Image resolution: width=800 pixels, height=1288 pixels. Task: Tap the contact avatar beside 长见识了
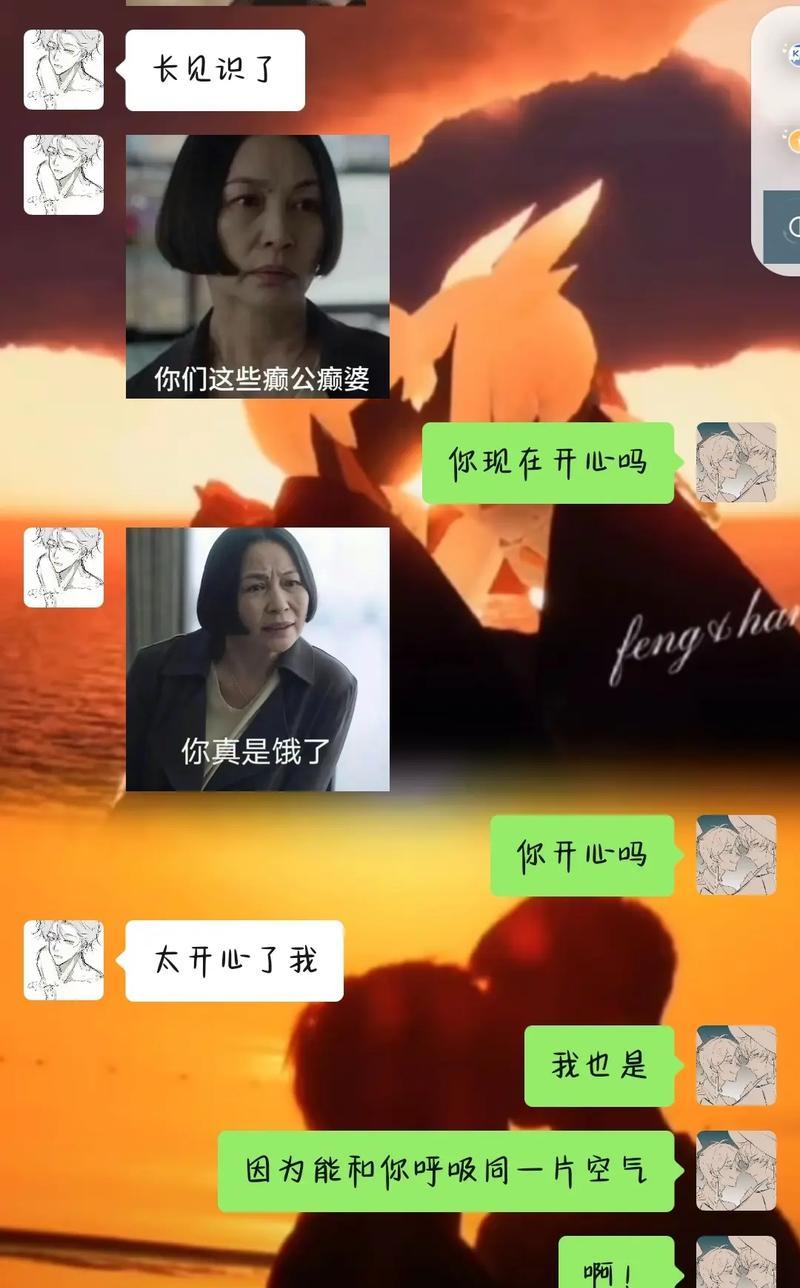pyautogui.click(x=64, y=70)
